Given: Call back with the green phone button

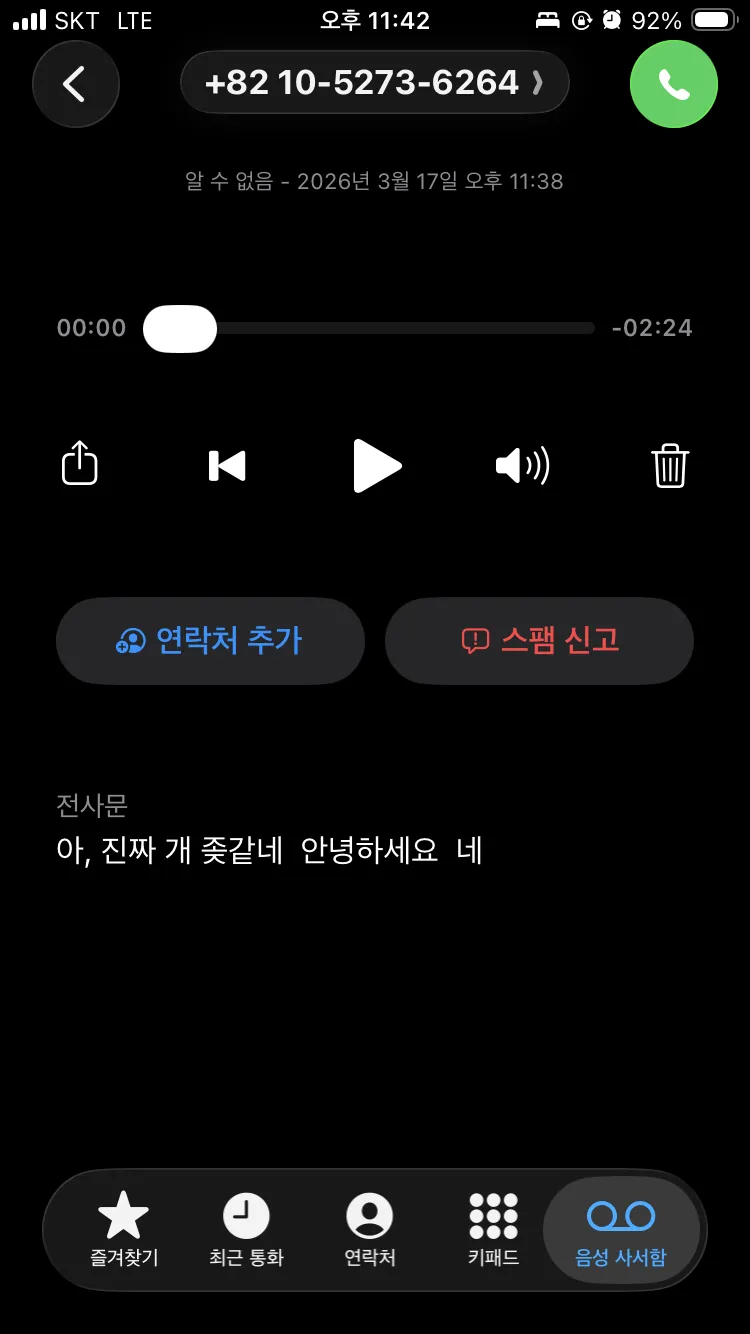Looking at the screenshot, I should (x=673, y=85).
